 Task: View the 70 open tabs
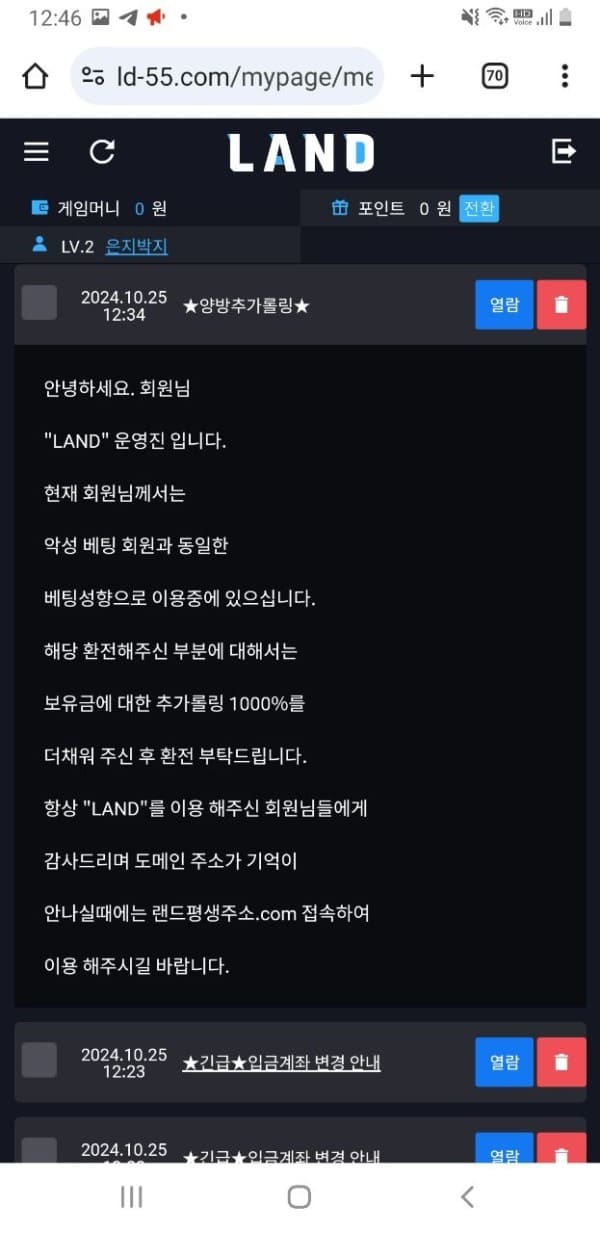[494, 76]
